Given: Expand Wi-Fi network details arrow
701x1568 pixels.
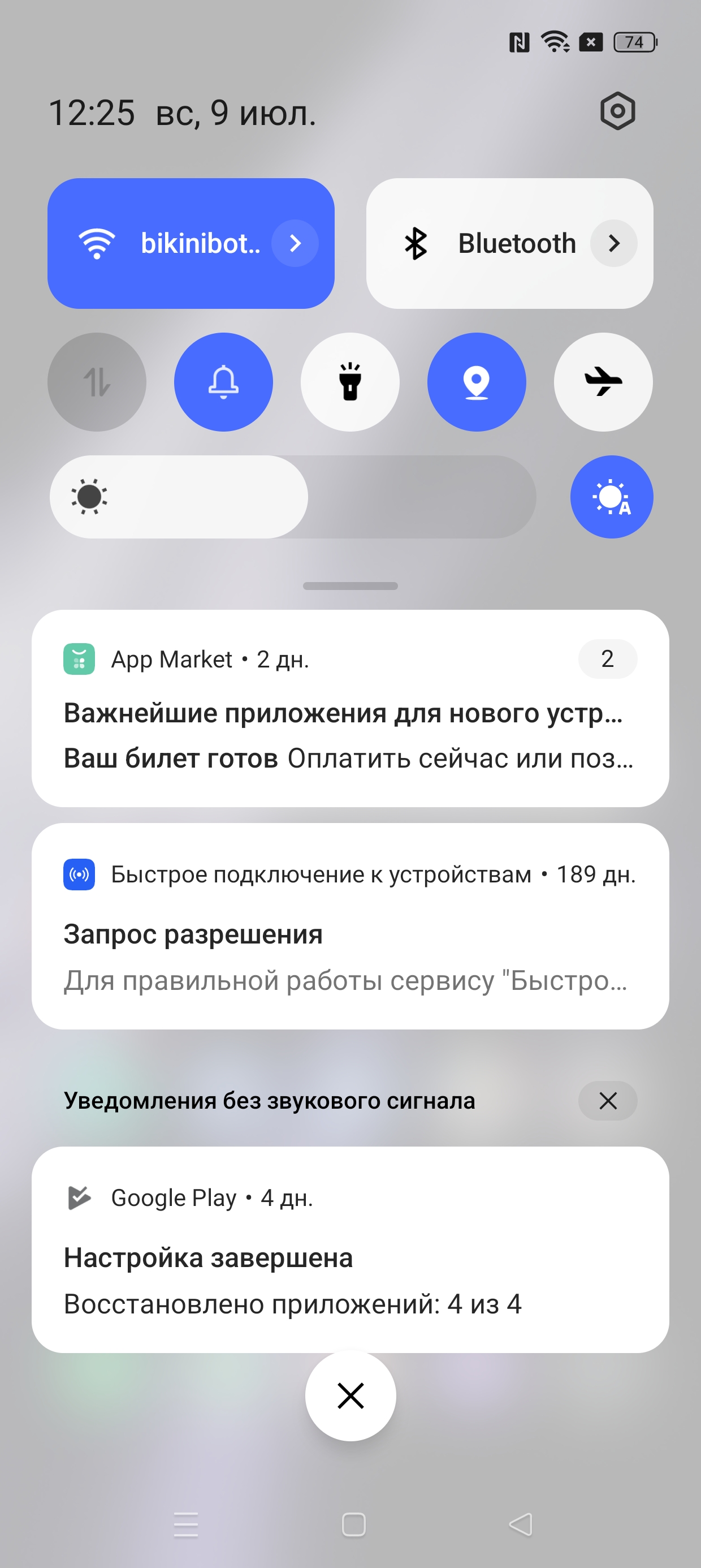Looking at the screenshot, I should [x=295, y=243].
